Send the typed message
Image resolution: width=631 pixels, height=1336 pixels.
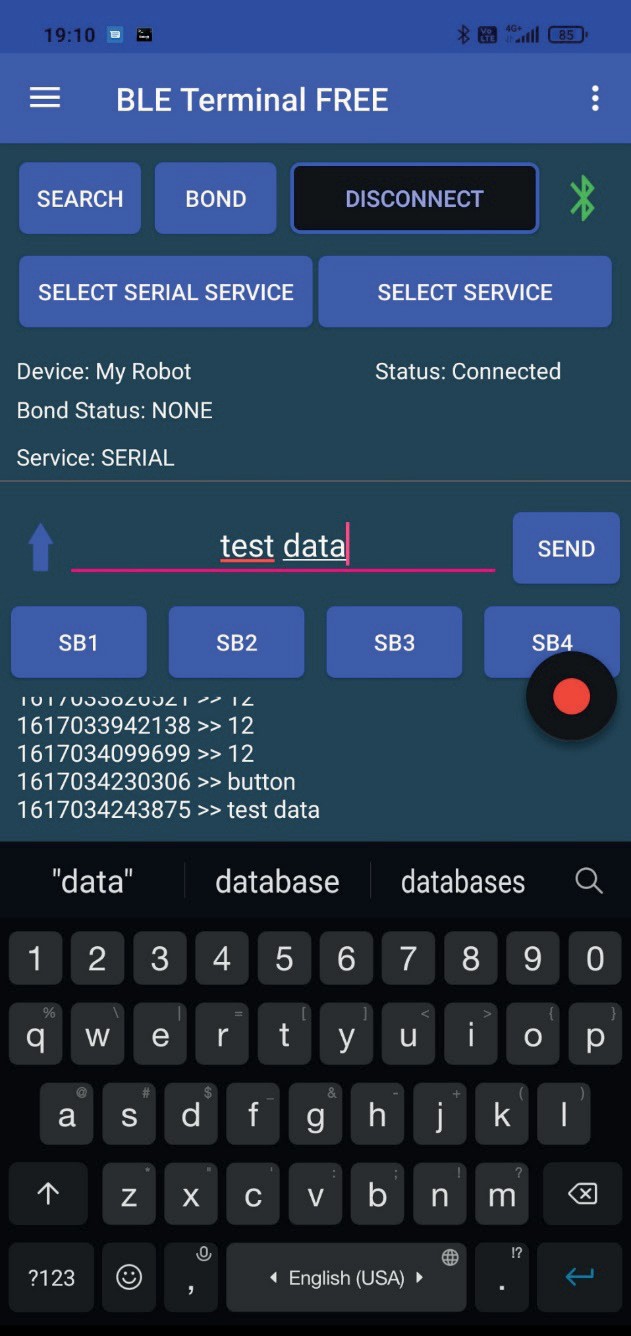coord(566,548)
